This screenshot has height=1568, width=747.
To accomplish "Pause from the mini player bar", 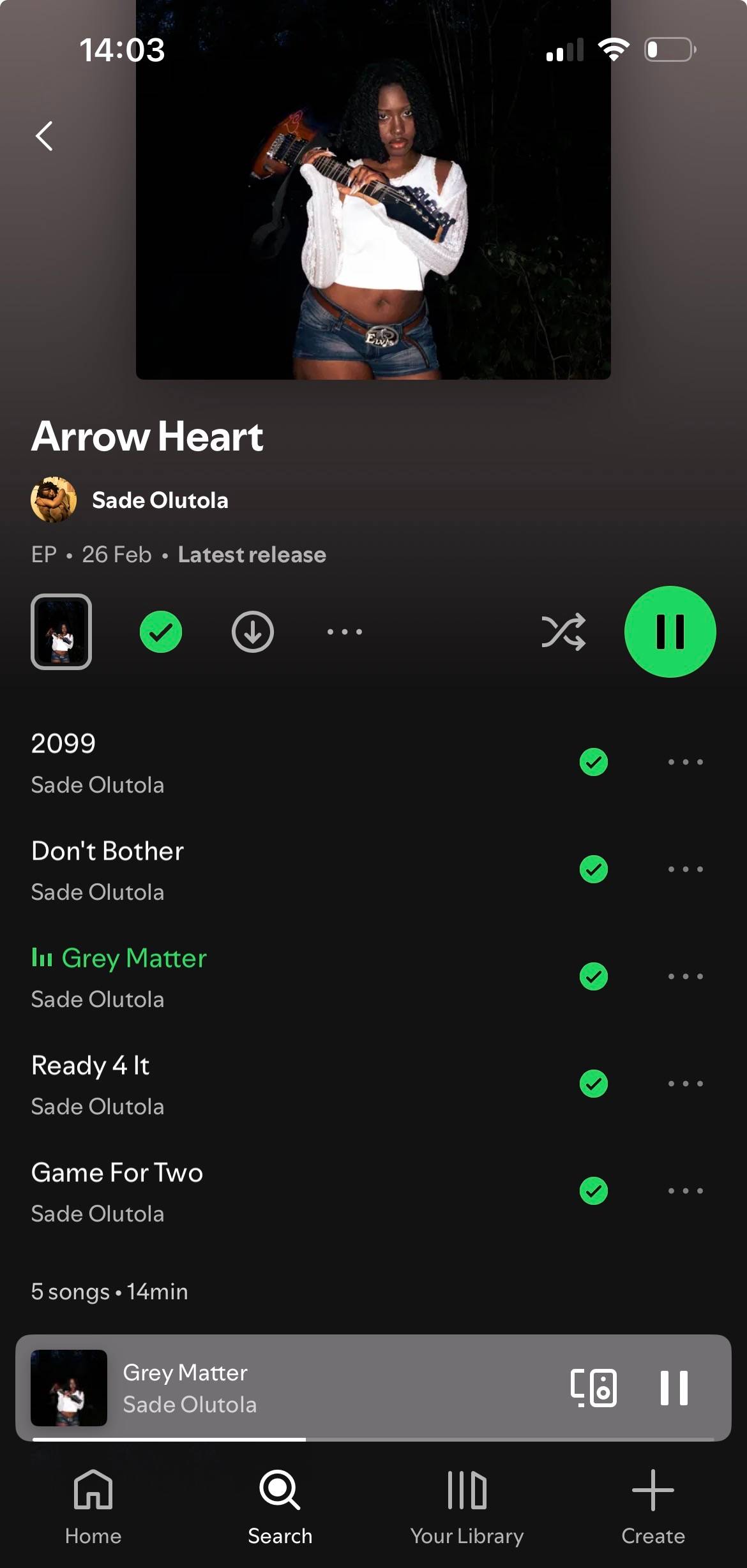I will (674, 1388).
